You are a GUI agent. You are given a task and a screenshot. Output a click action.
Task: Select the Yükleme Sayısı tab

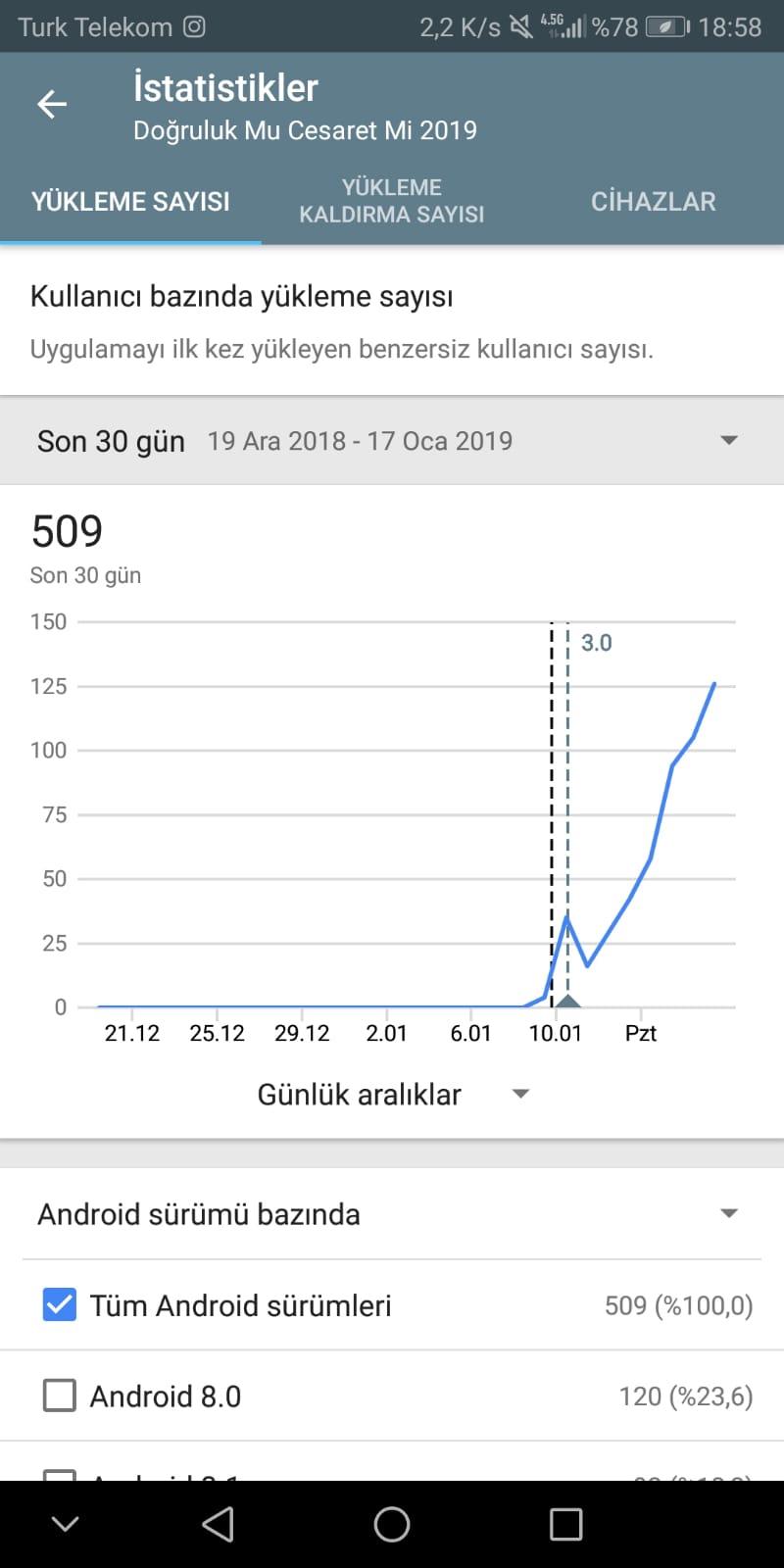[x=130, y=201]
